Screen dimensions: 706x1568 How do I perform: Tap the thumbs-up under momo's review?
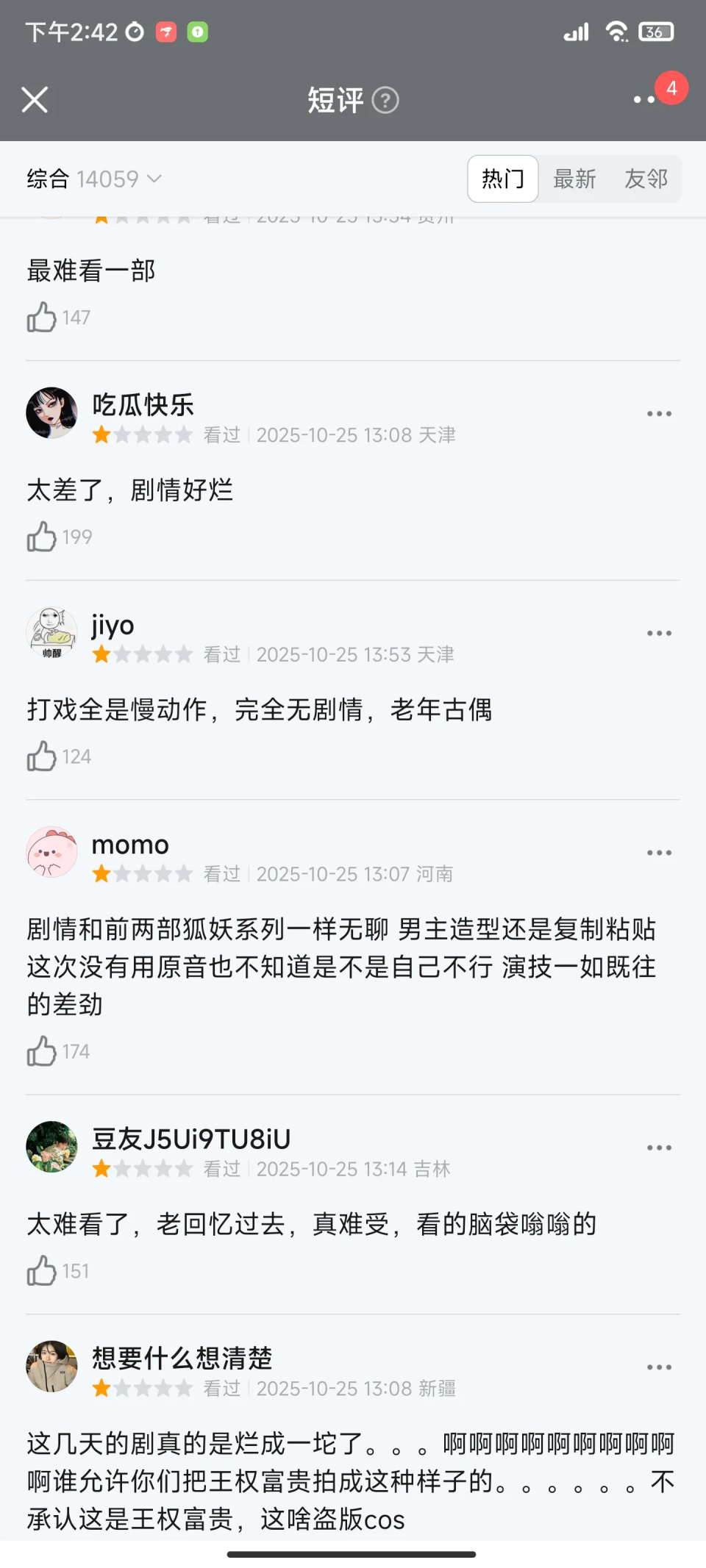click(x=42, y=1051)
